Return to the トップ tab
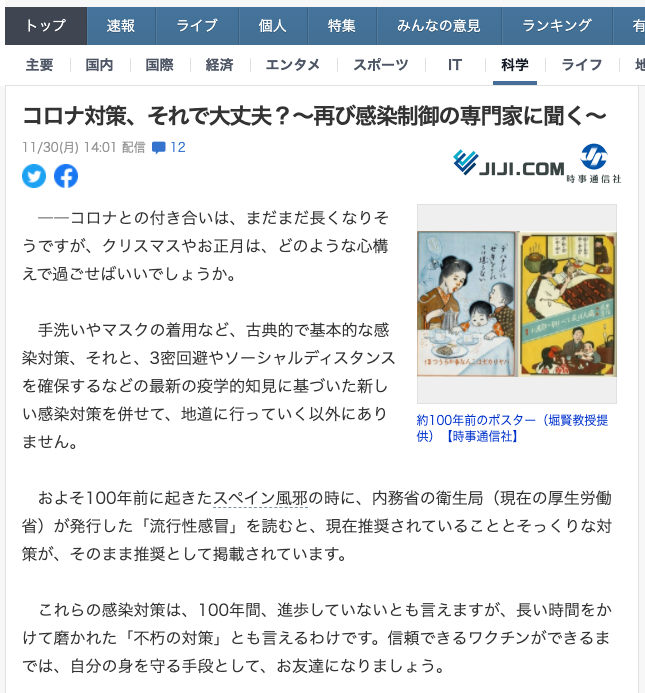This screenshot has height=693, width=645. pyautogui.click(x=45, y=26)
